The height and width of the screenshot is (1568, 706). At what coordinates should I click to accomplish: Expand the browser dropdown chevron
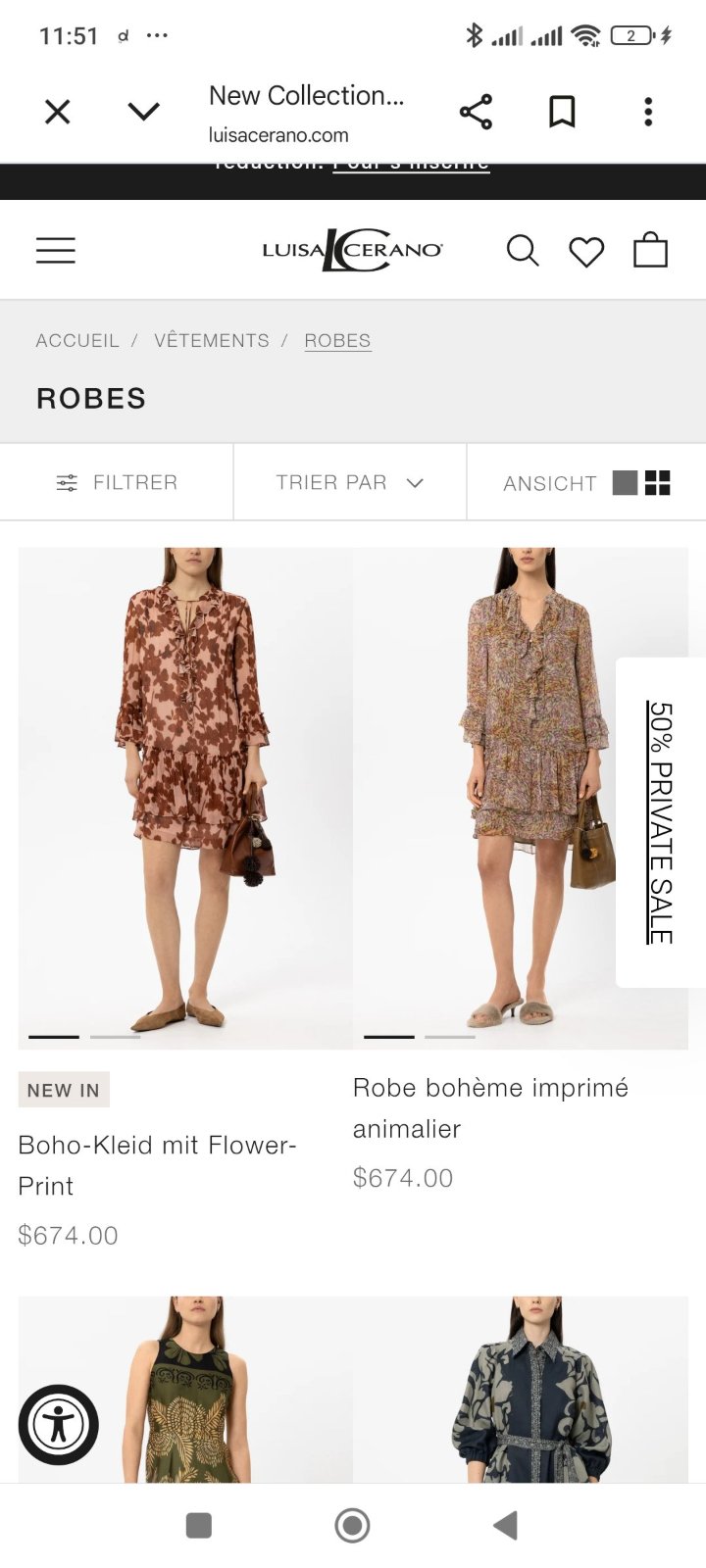(143, 112)
